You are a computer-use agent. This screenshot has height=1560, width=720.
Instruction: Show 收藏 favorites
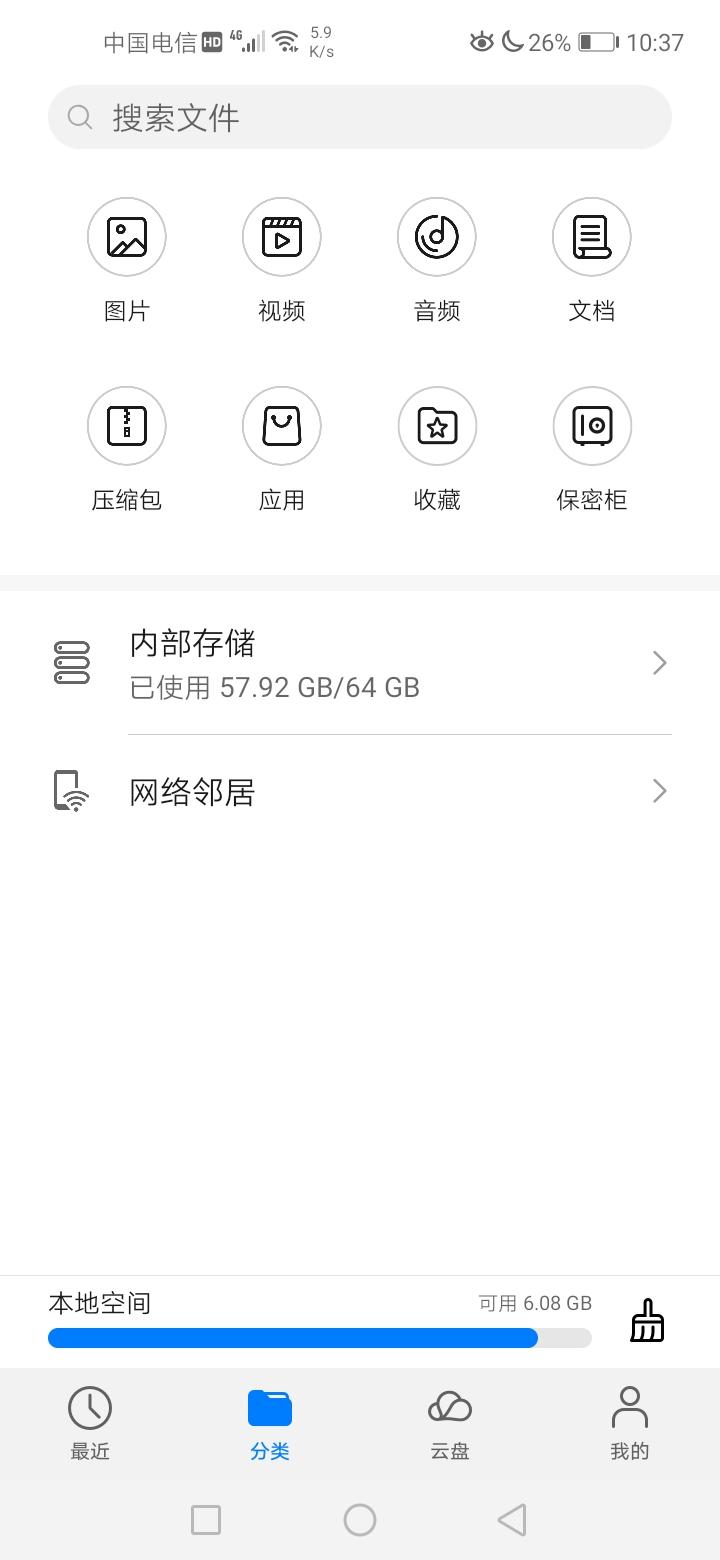(x=437, y=426)
